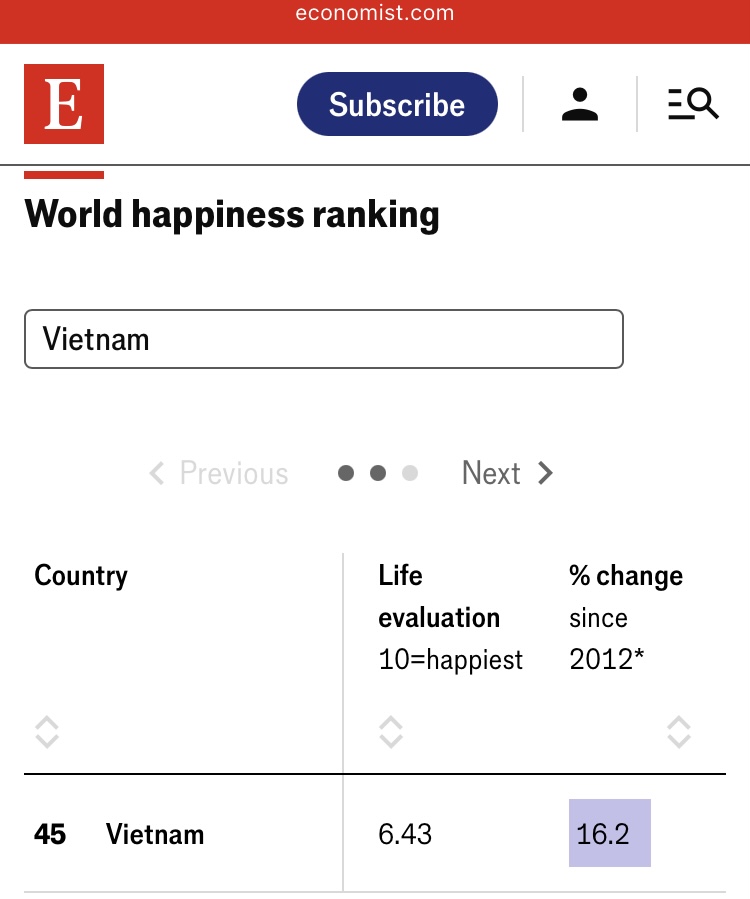The width and height of the screenshot is (750, 899).
Task: Sort by Life evaluation column
Action: coord(391,732)
